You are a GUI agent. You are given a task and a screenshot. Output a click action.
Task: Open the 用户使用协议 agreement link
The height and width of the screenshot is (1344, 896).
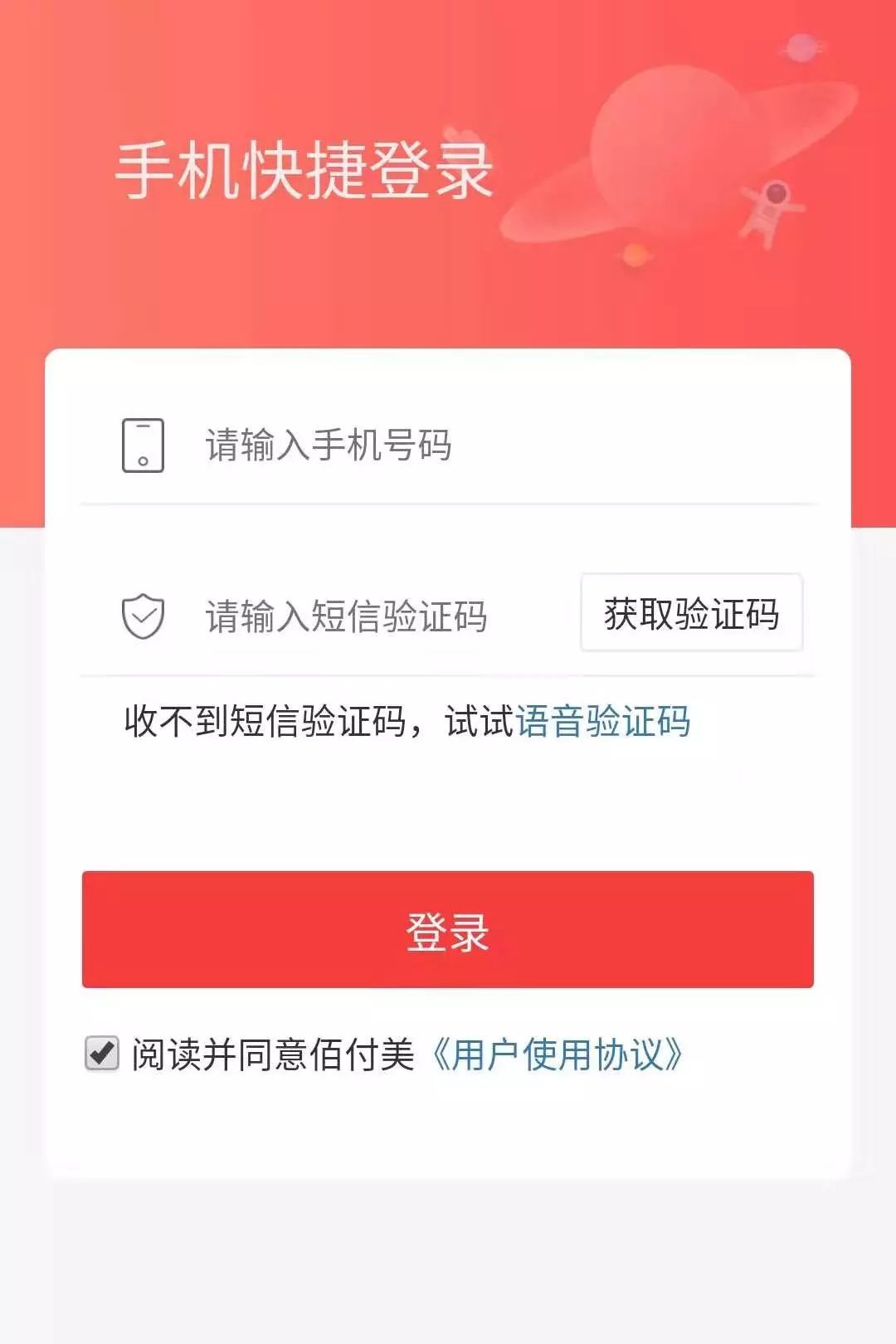[558, 1054]
